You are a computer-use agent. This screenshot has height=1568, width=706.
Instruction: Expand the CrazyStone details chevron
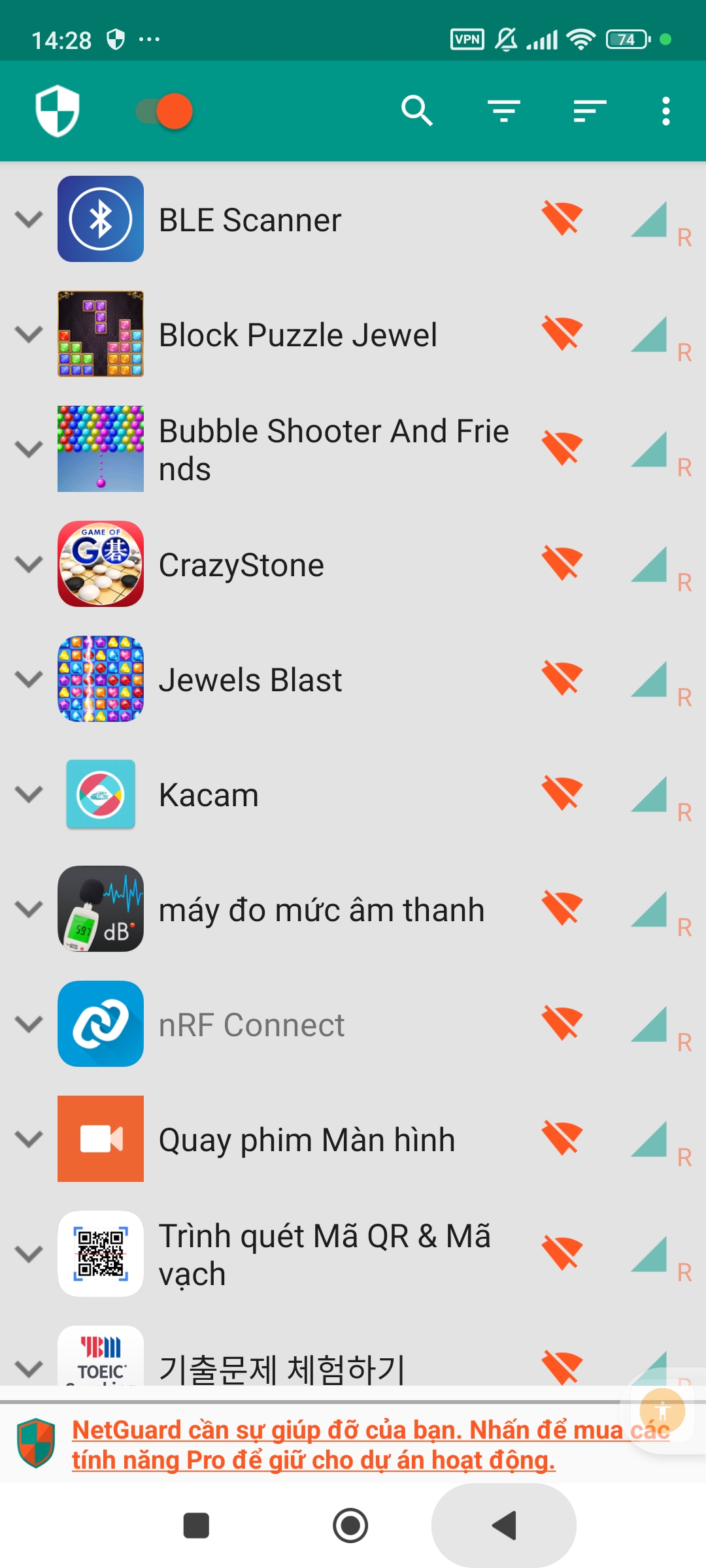[29, 564]
